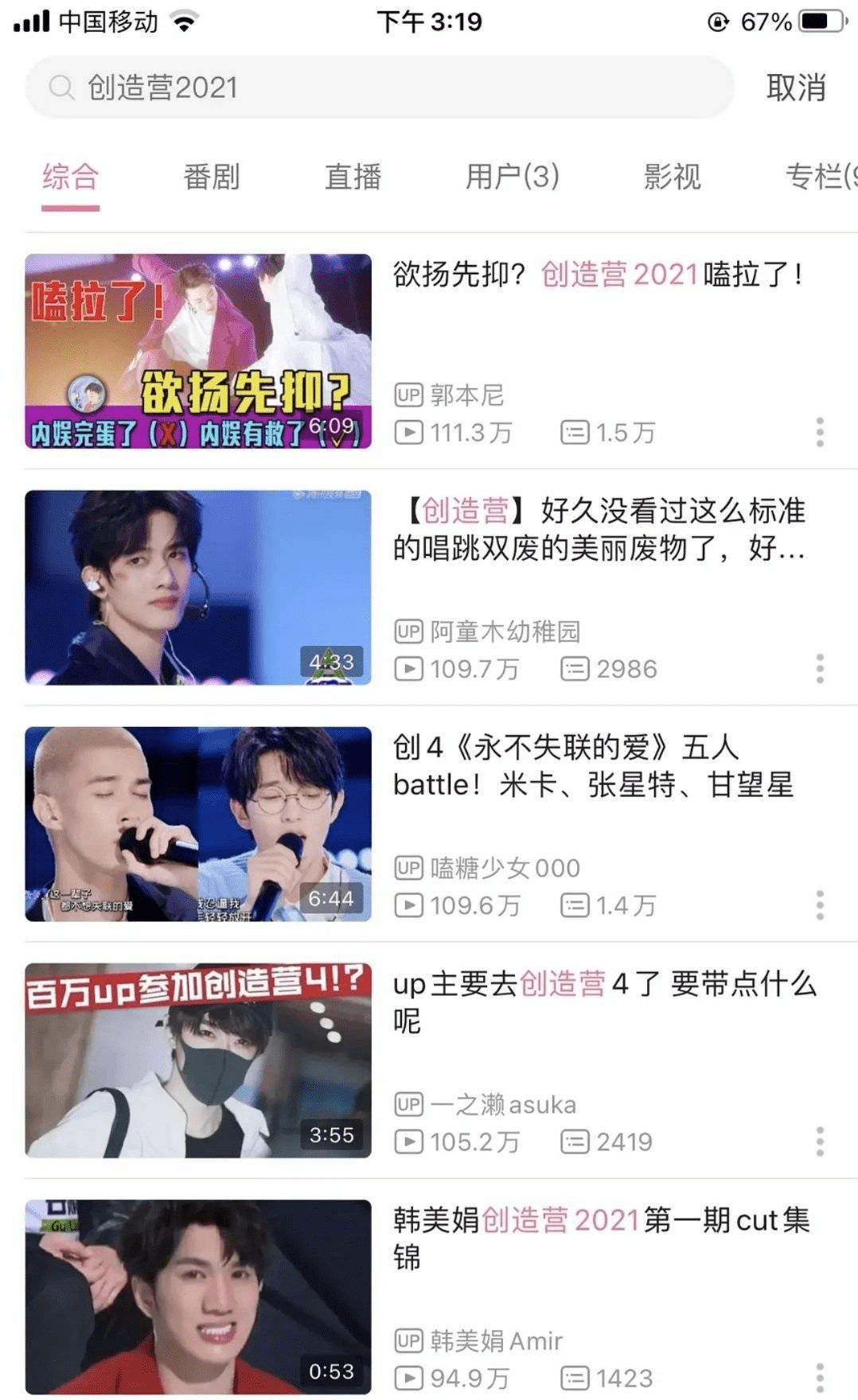Viewport: 858px width, 1400px height.
Task: Play the 欲扬先抑 video by 郭本尼
Action: click(198, 351)
